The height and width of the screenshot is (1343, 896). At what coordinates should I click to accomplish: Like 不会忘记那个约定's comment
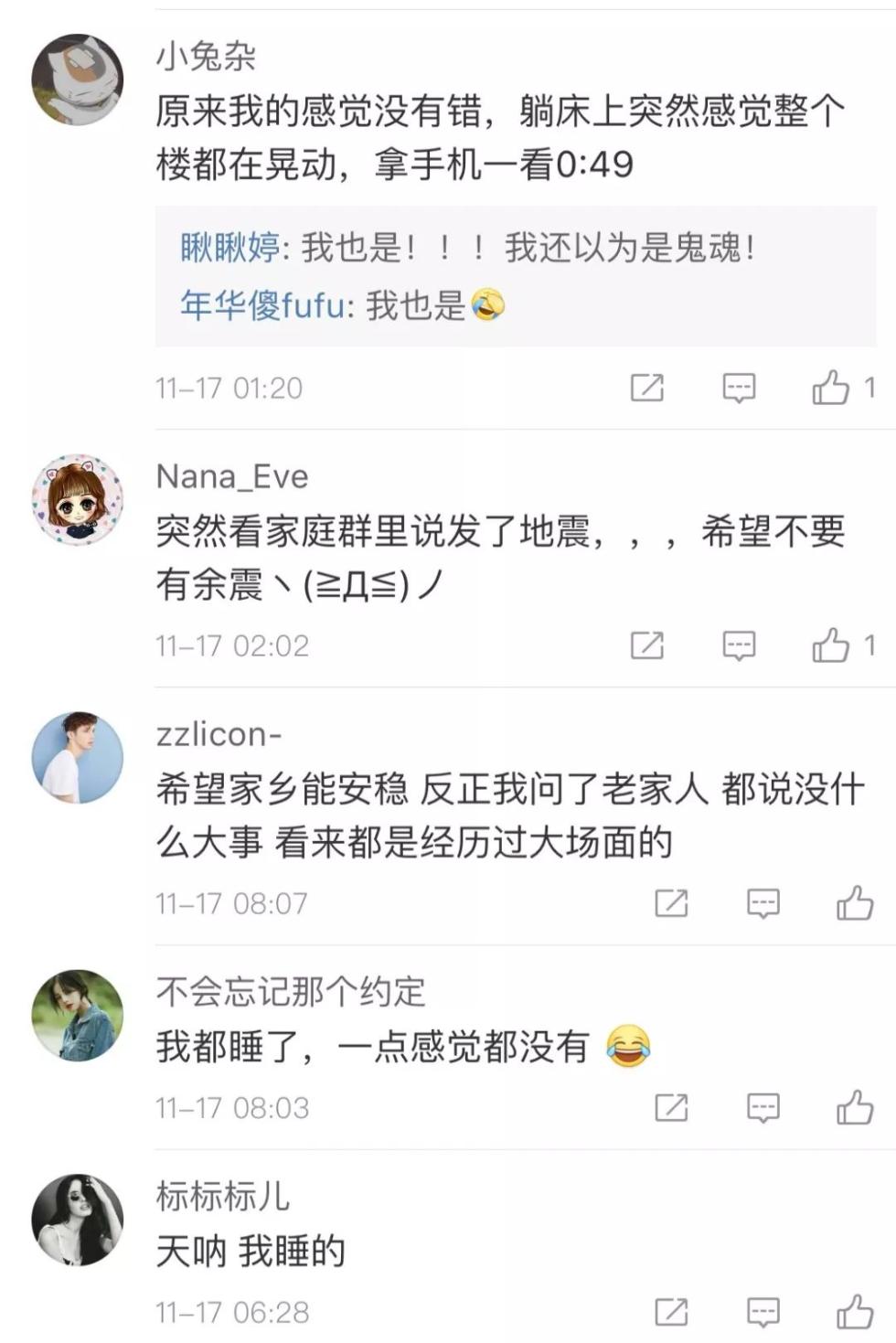[855, 1108]
